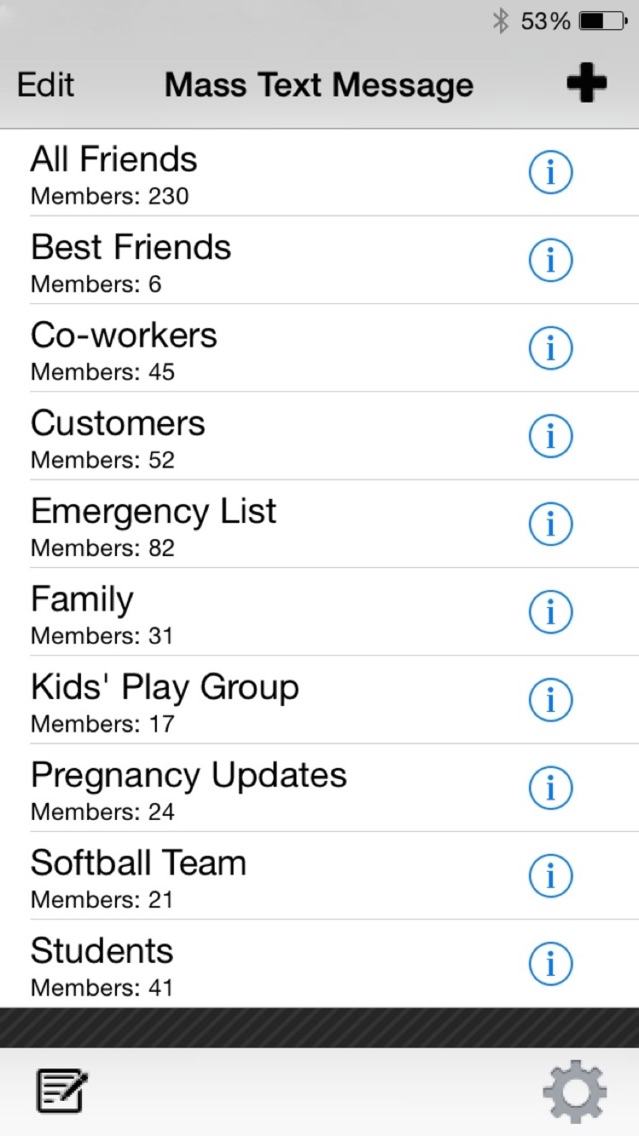View info for Softball Team
Image resolution: width=639 pixels, height=1136 pixels.
pyautogui.click(x=551, y=876)
